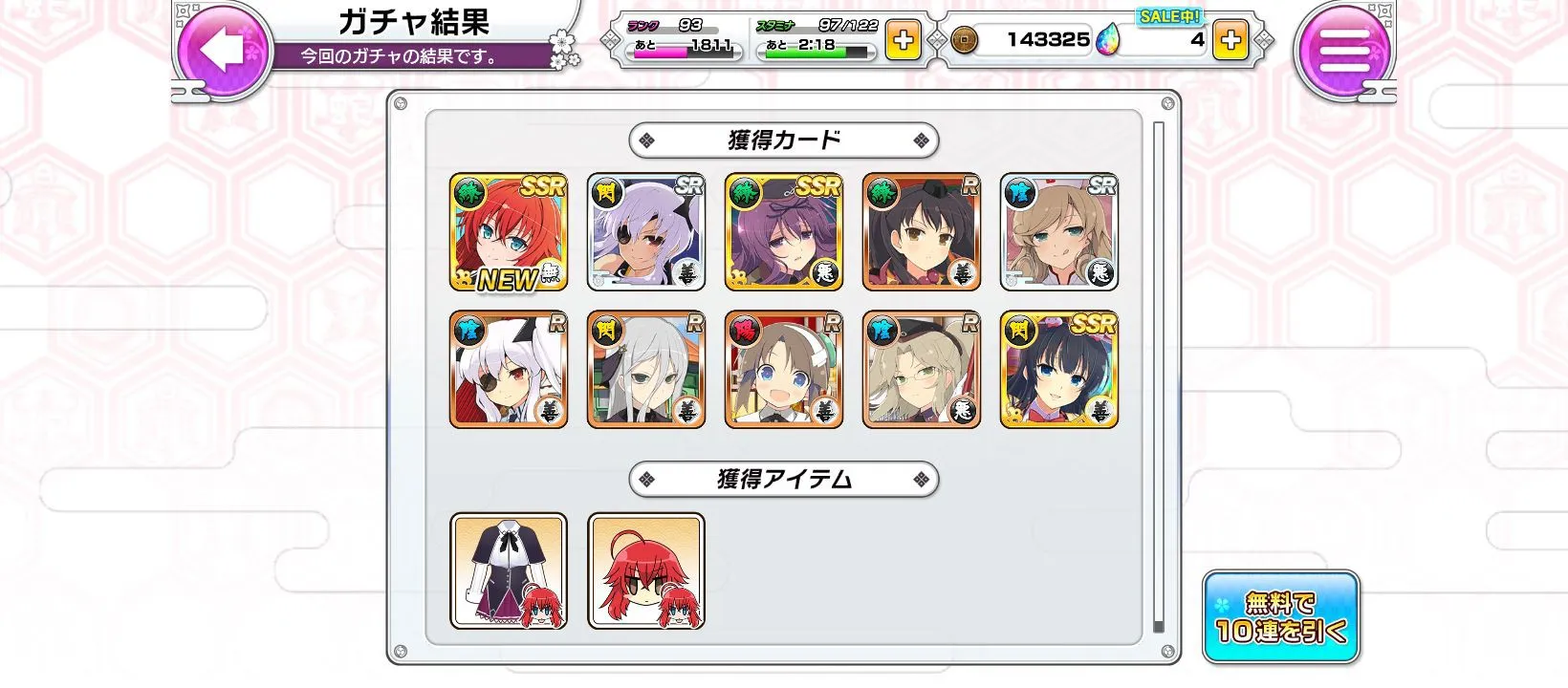This screenshot has height=688, width=1568.
Task: Draw 10 more for free
Action: pos(1280,617)
